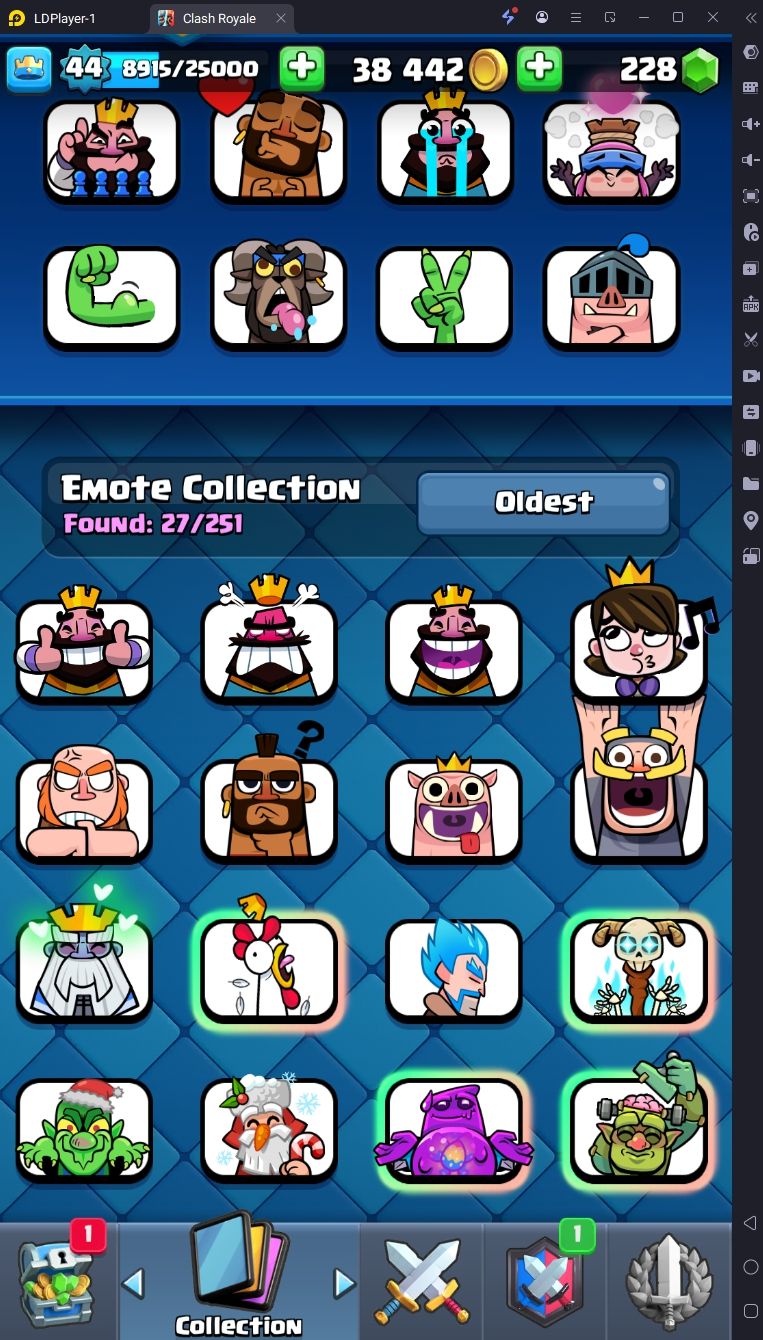Viewport: 763px width, 1340px height.
Task: Select the purple elixir golem emote
Action: coord(454,1128)
